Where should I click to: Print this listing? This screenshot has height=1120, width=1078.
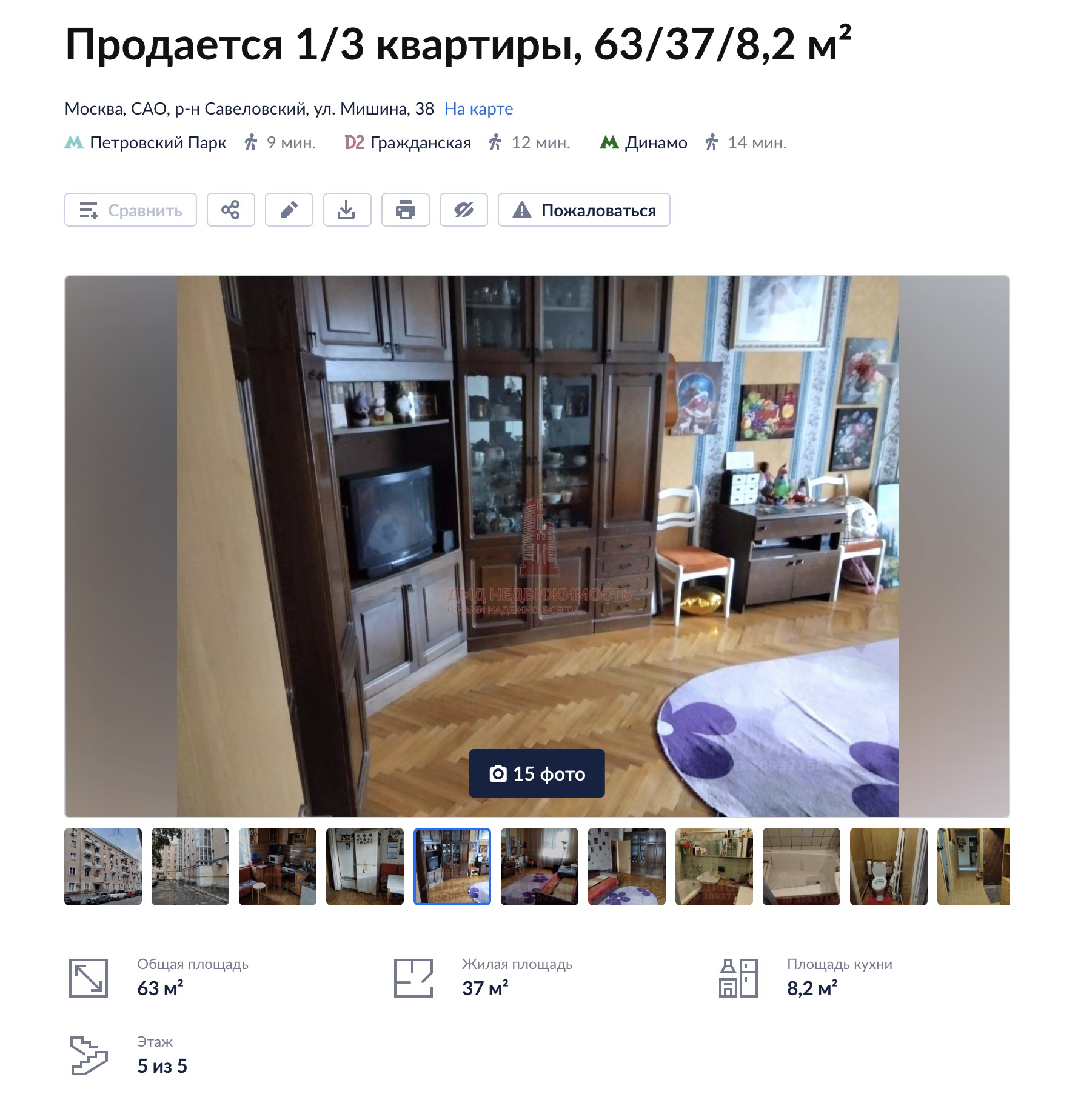[405, 210]
